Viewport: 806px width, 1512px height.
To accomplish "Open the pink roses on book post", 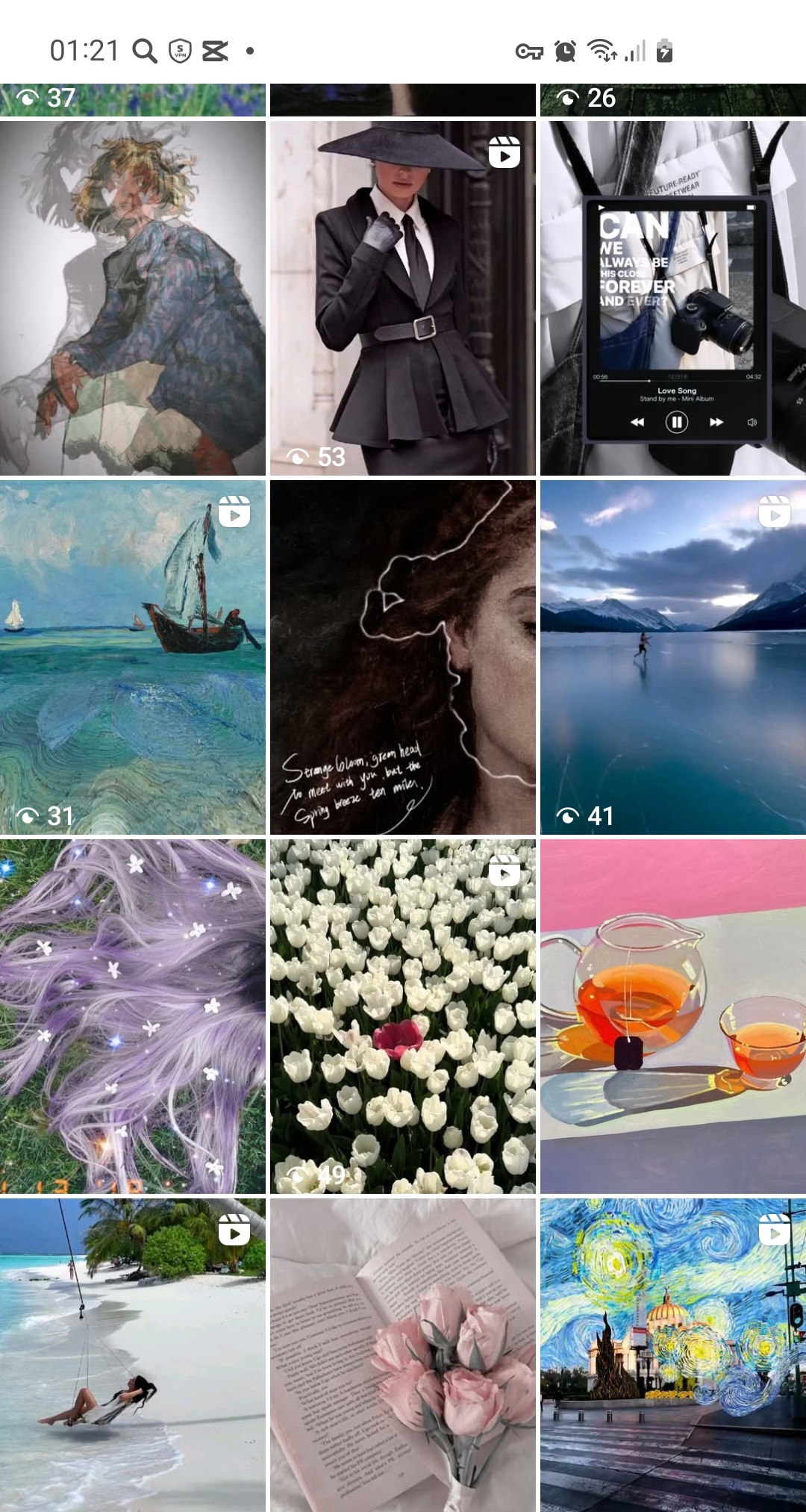I will (x=402, y=1354).
